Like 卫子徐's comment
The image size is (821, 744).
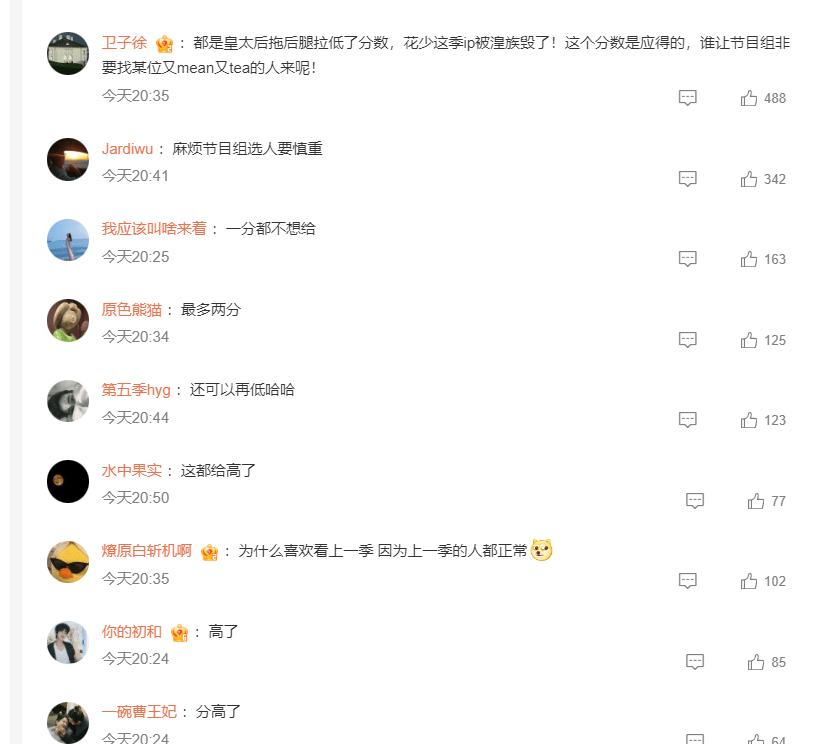pos(749,98)
